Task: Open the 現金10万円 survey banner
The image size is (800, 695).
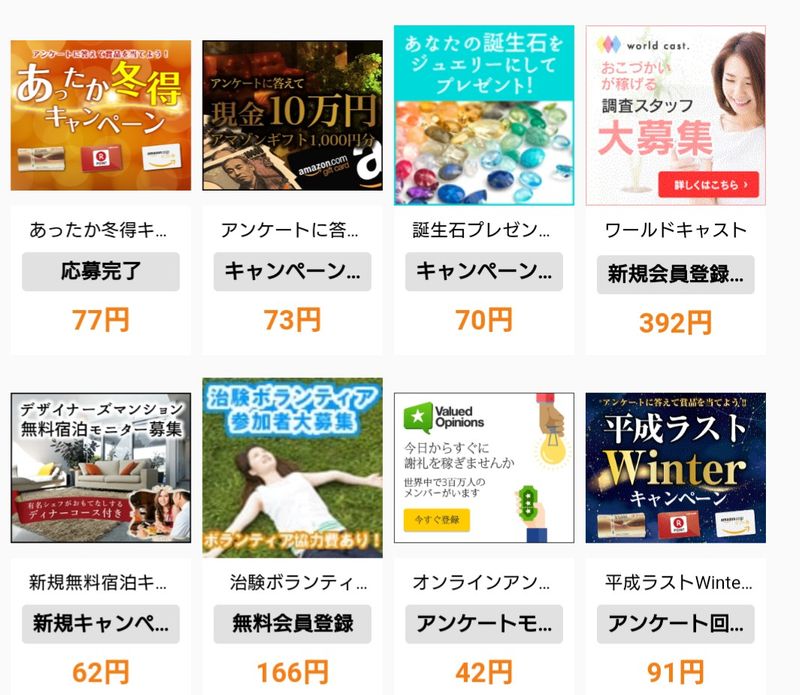Action: [x=292, y=115]
